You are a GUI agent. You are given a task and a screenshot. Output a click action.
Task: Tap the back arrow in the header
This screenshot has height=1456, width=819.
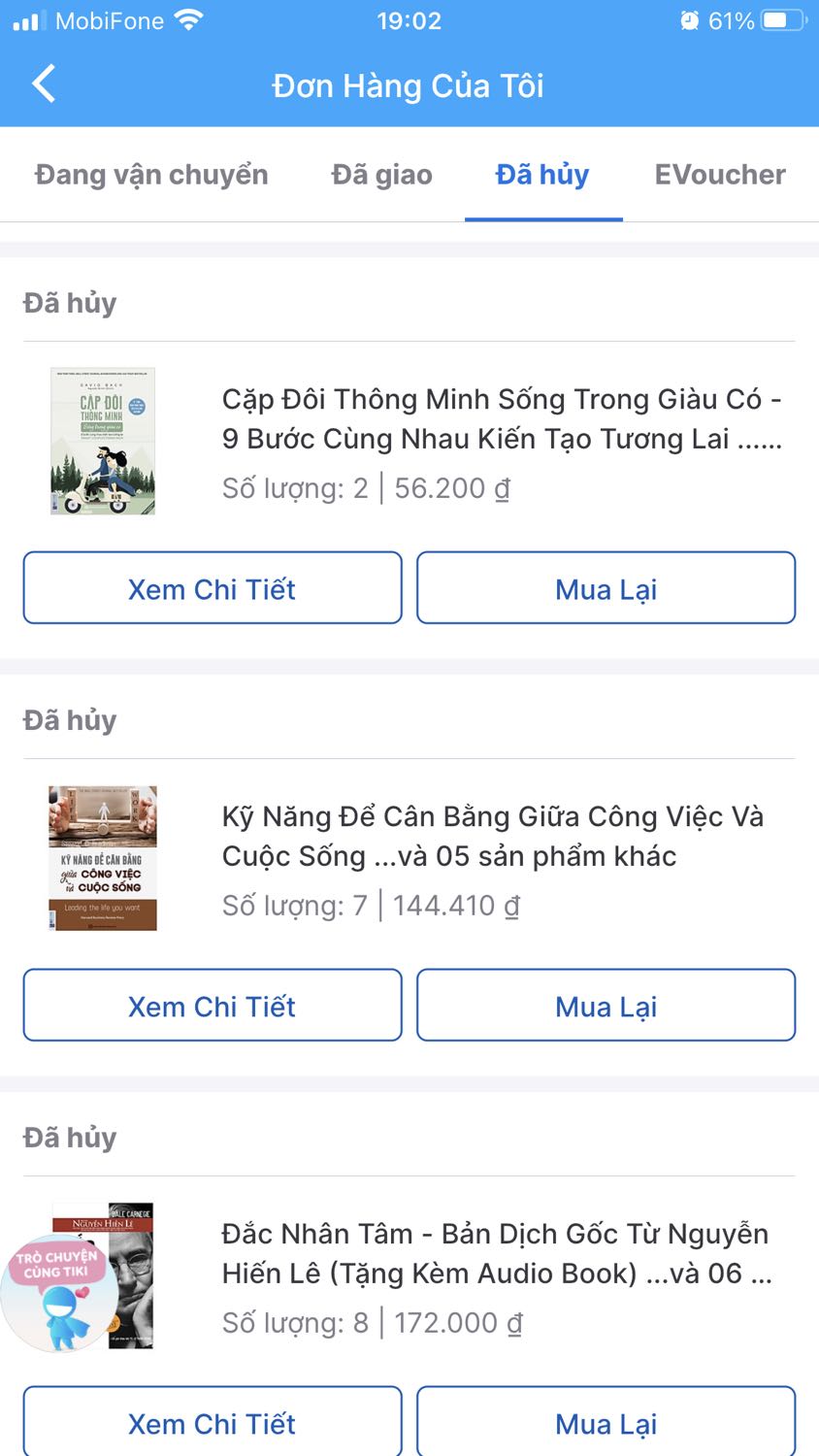coord(43,83)
